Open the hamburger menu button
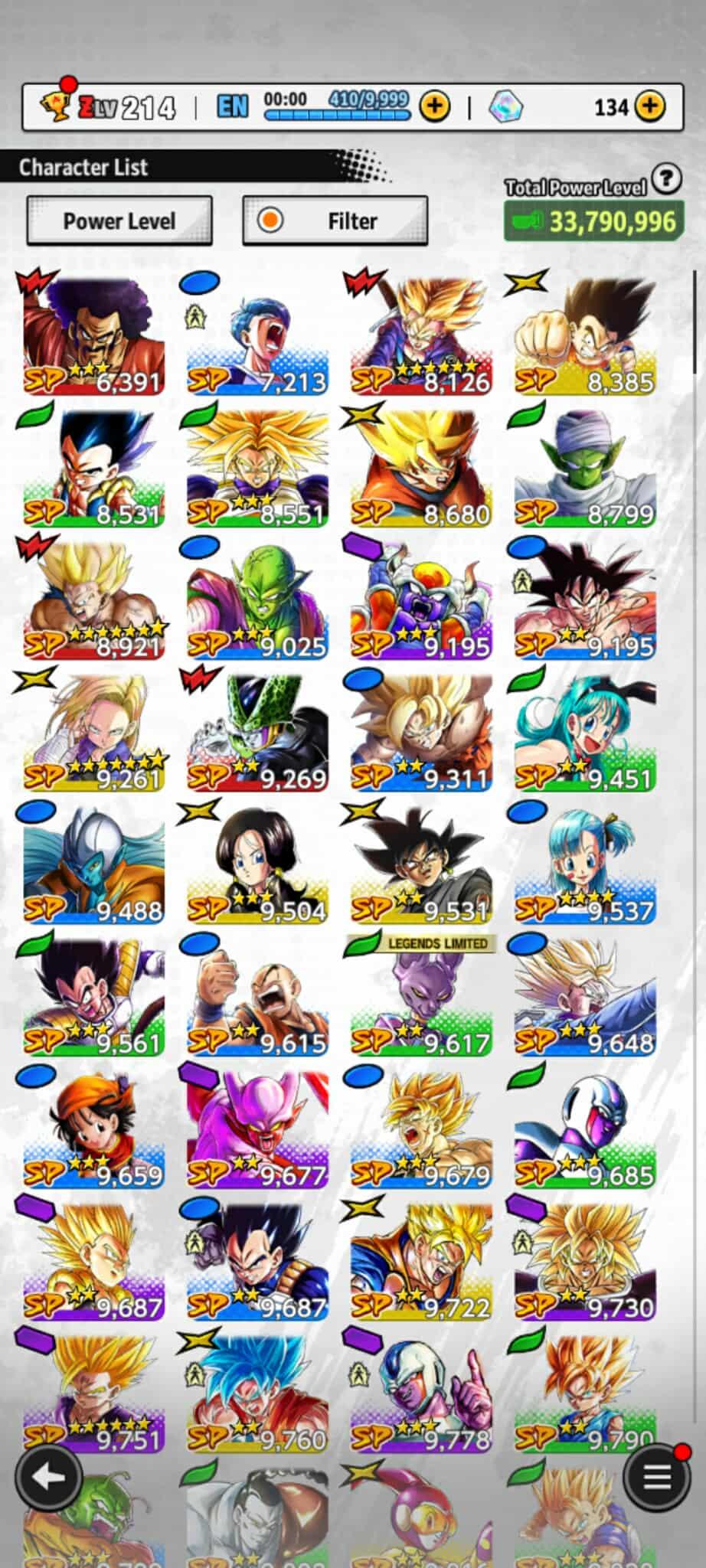 656,1477
